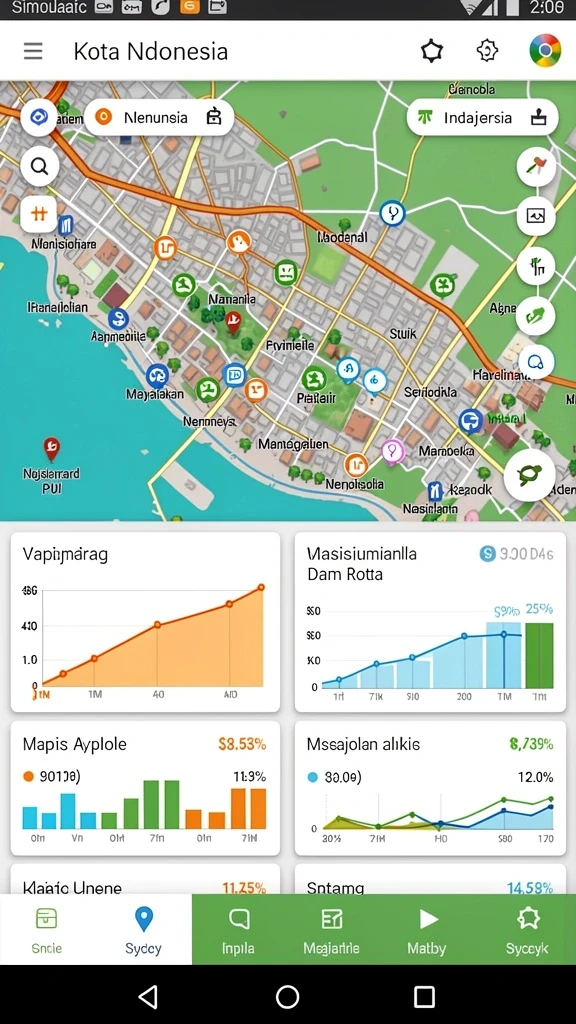This screenshot has height=1024, width=576.
Task: Open the Masisiumianlla Dam Rotta card
Action: [430, 622]
